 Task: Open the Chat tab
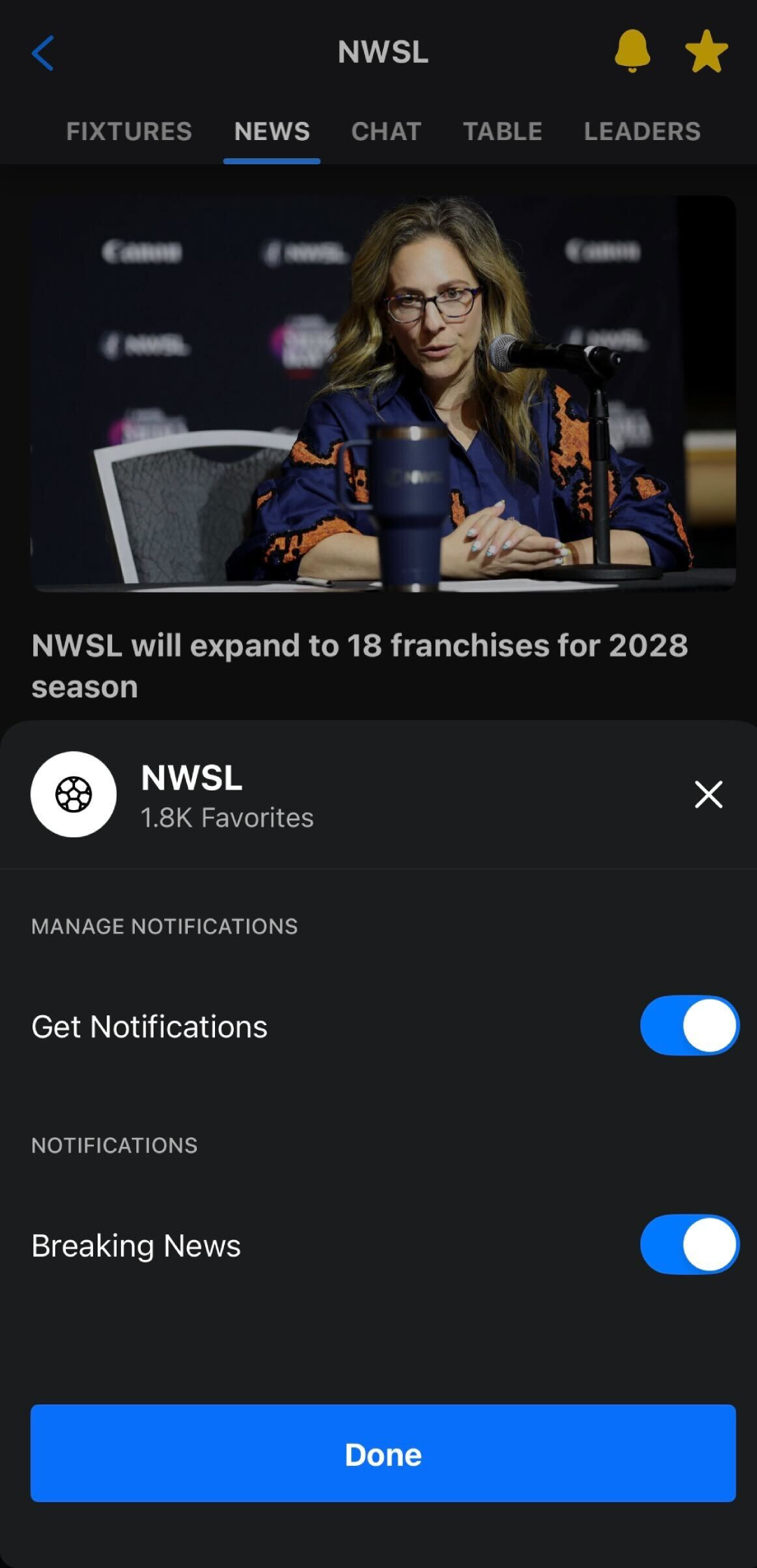pos(386,132)
